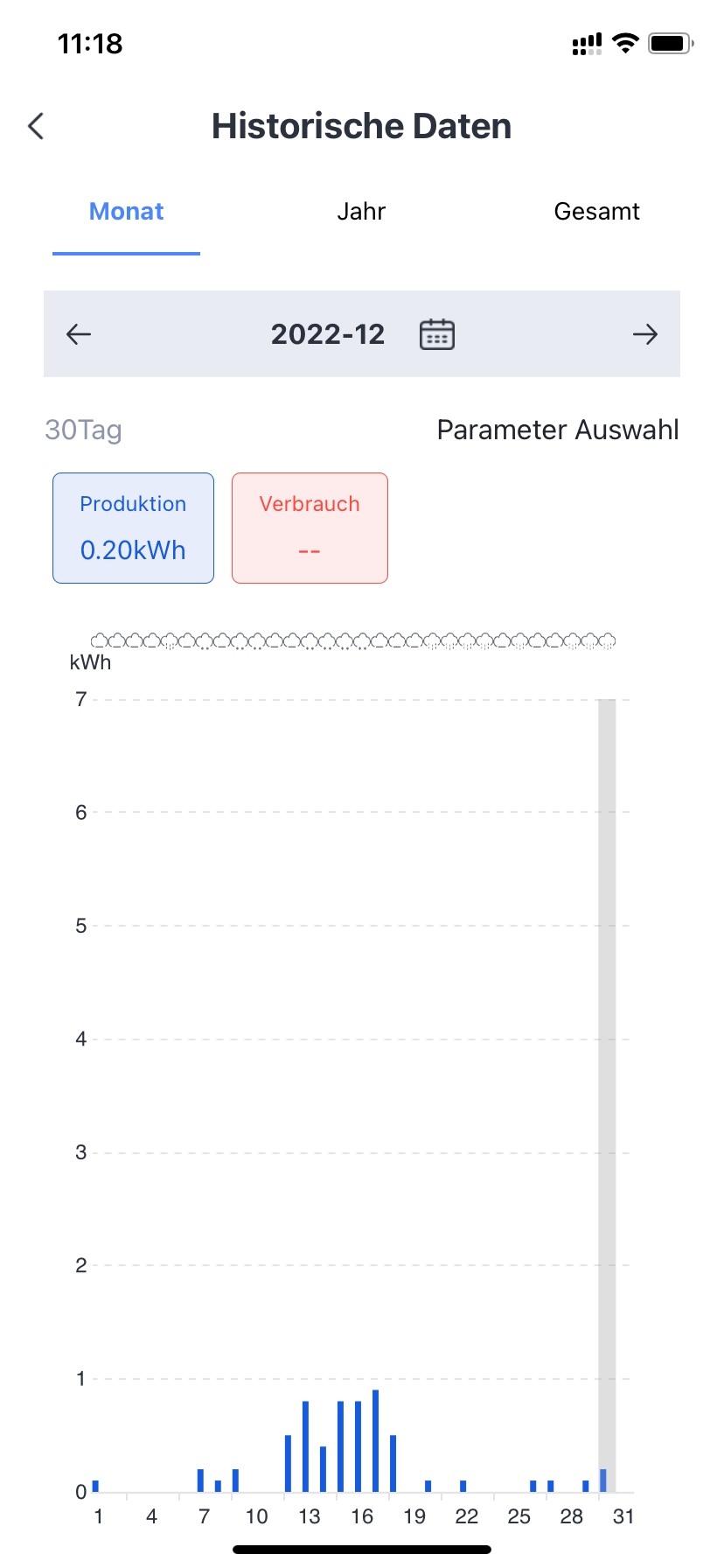The image size is (724, 1568).
Task: Switch to the Gesamt tab
Action: [x=596, y=212]
